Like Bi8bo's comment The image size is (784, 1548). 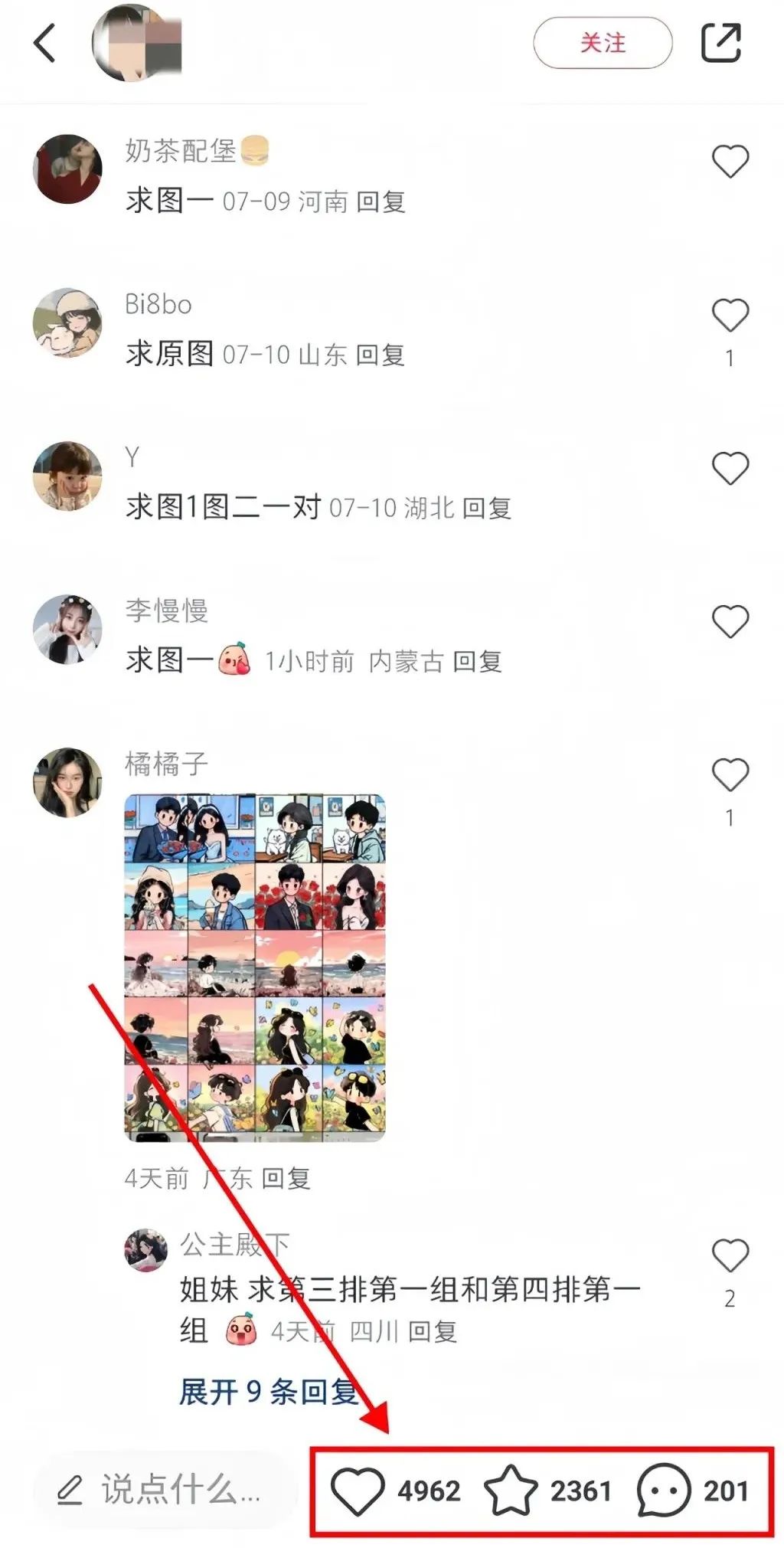[730, 315]
